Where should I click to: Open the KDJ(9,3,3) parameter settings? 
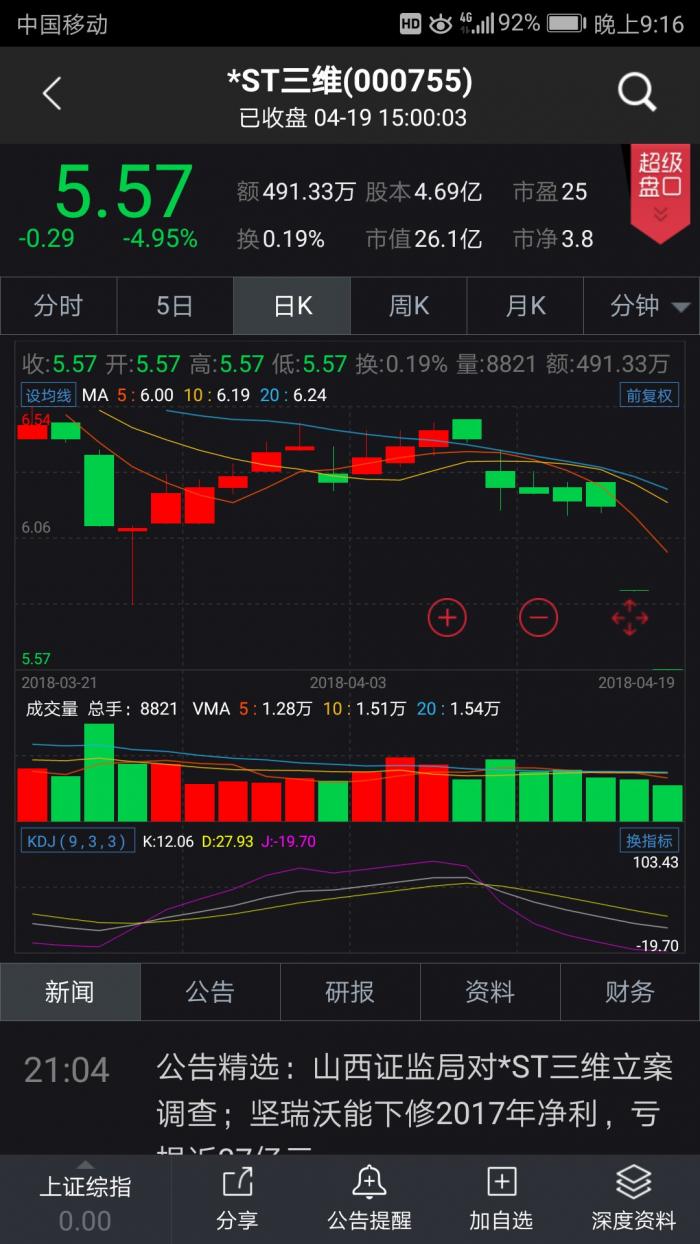click(77, 841)
